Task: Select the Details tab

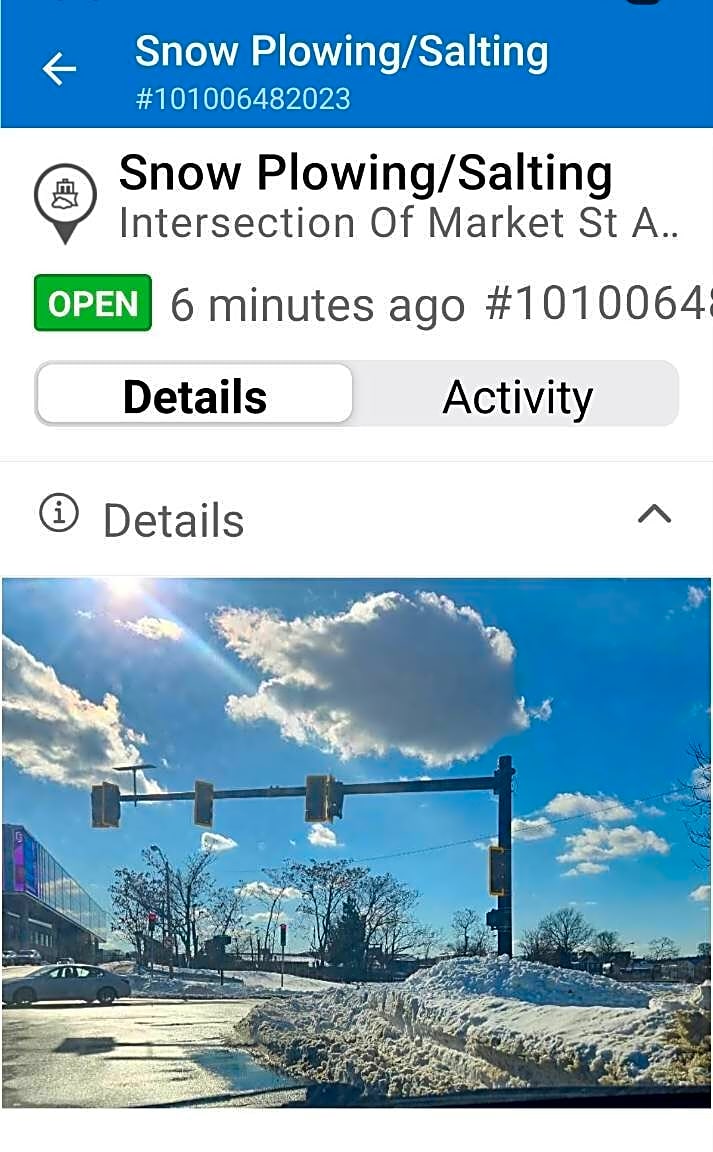Action: (195, 397)
